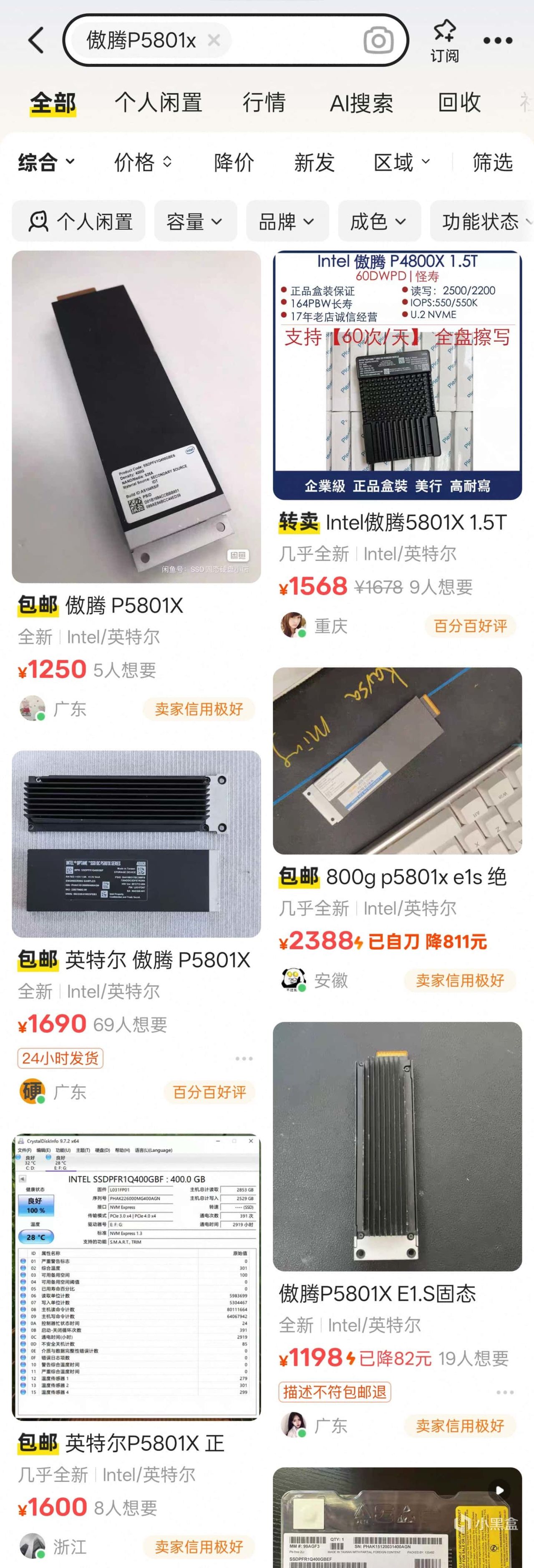Open camera image search
534x1568 pixels.
(378, 41)
